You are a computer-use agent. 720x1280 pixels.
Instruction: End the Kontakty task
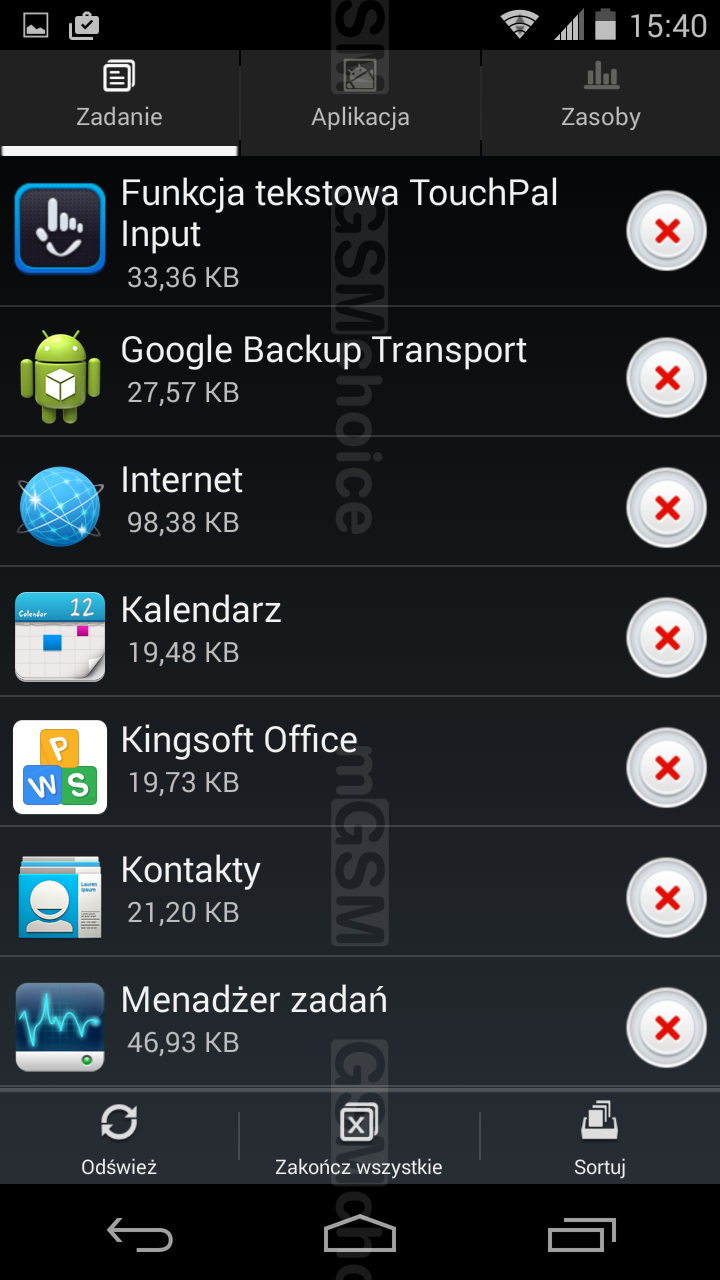coord(666,898)
